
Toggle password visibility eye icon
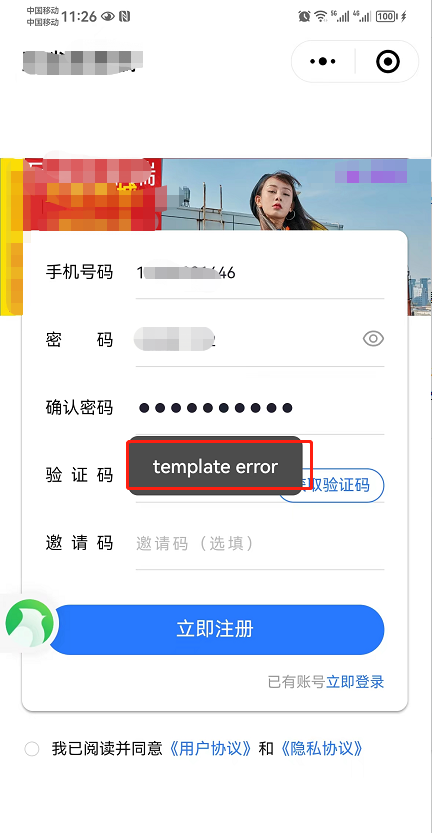(x=373, y=338)
